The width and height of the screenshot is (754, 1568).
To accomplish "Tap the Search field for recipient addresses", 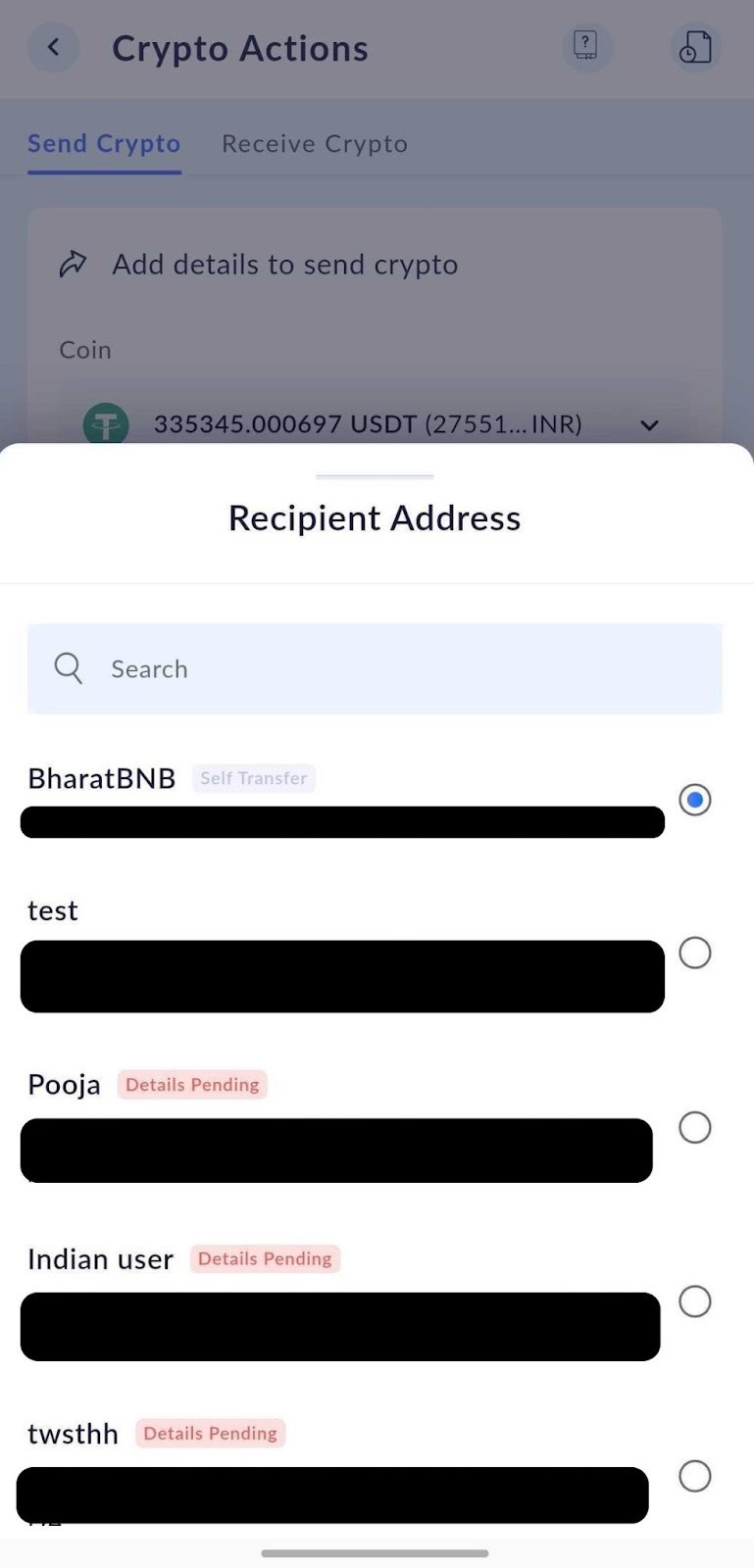I will point(375,668).
